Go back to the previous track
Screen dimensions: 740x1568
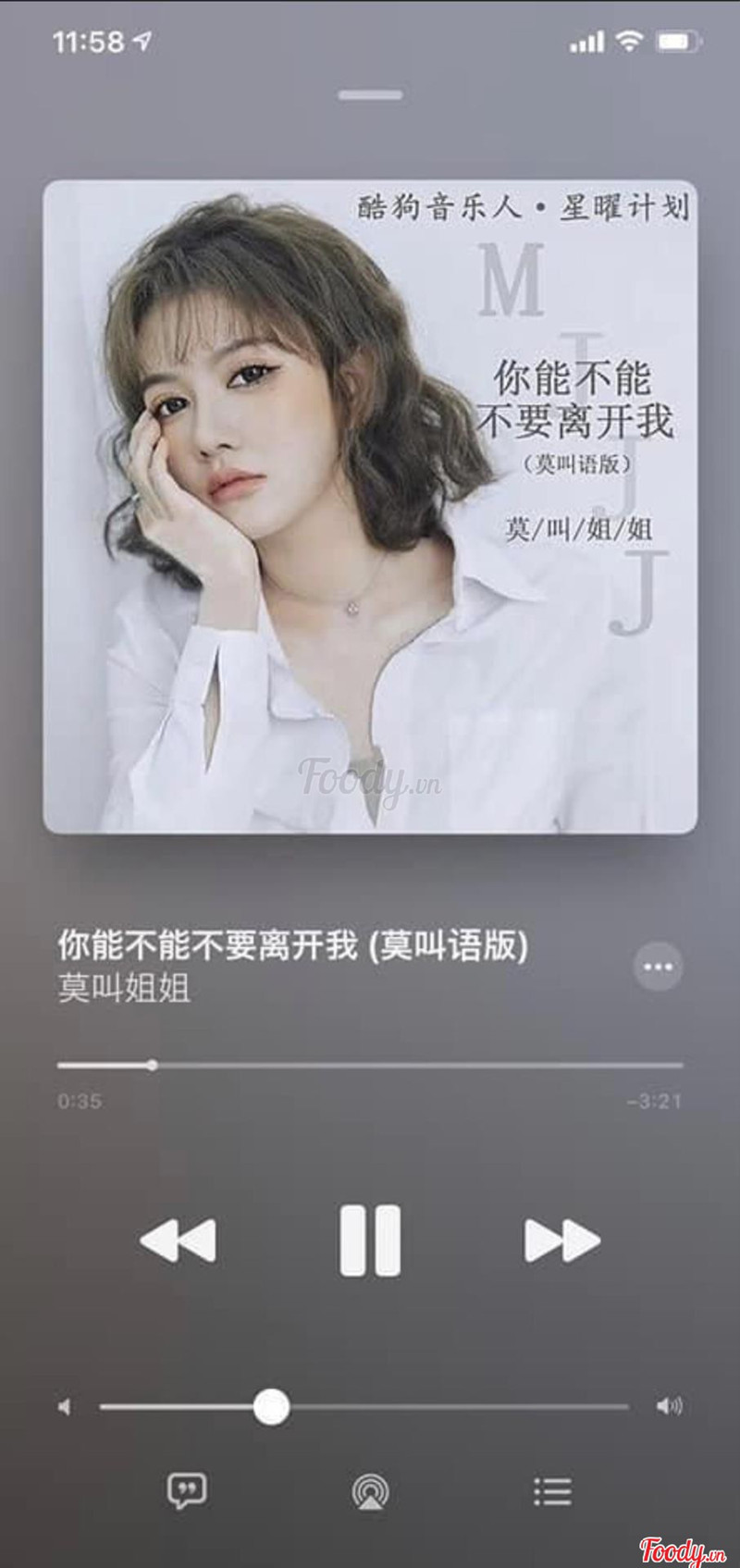pyautogui.click(x=179, y=1241)
